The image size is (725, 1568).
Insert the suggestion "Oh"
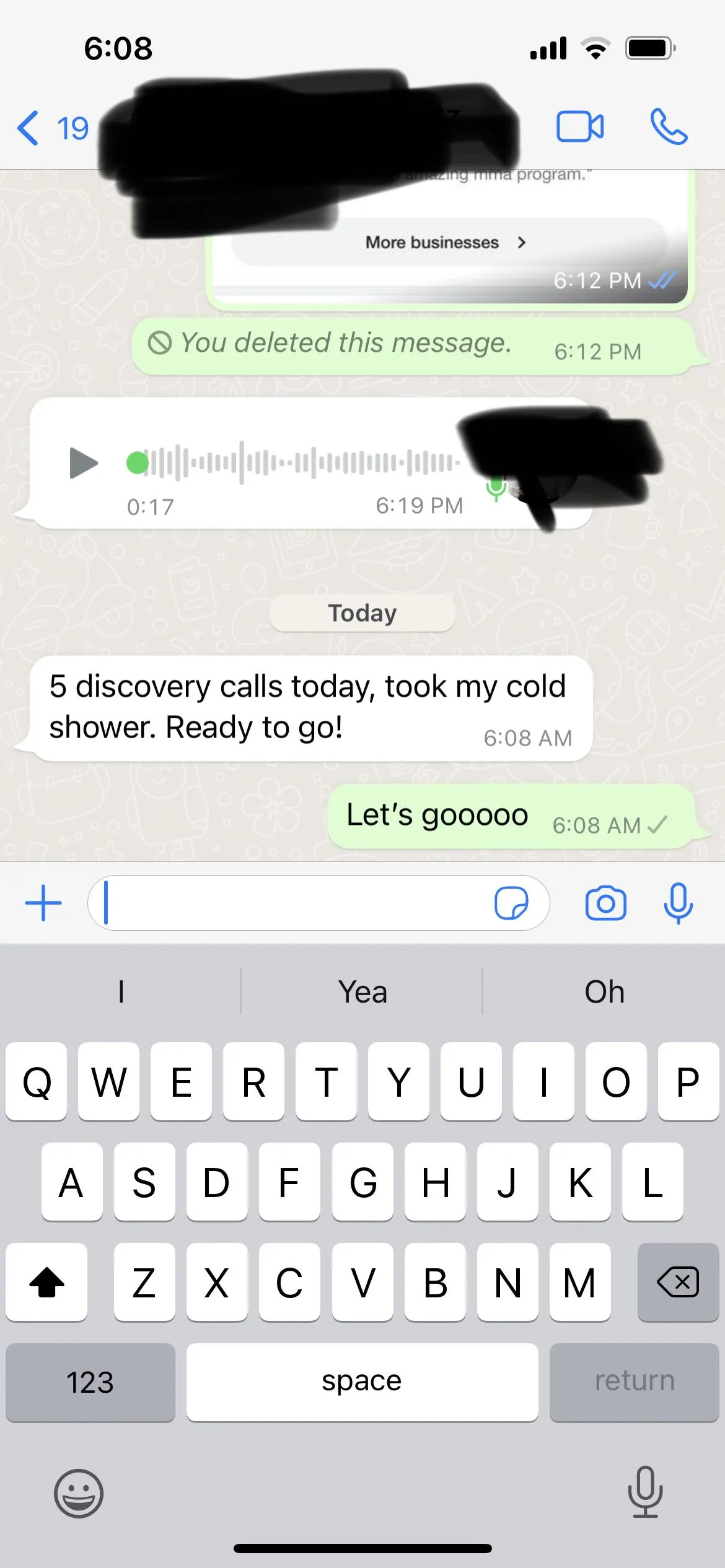click(604, 992)
